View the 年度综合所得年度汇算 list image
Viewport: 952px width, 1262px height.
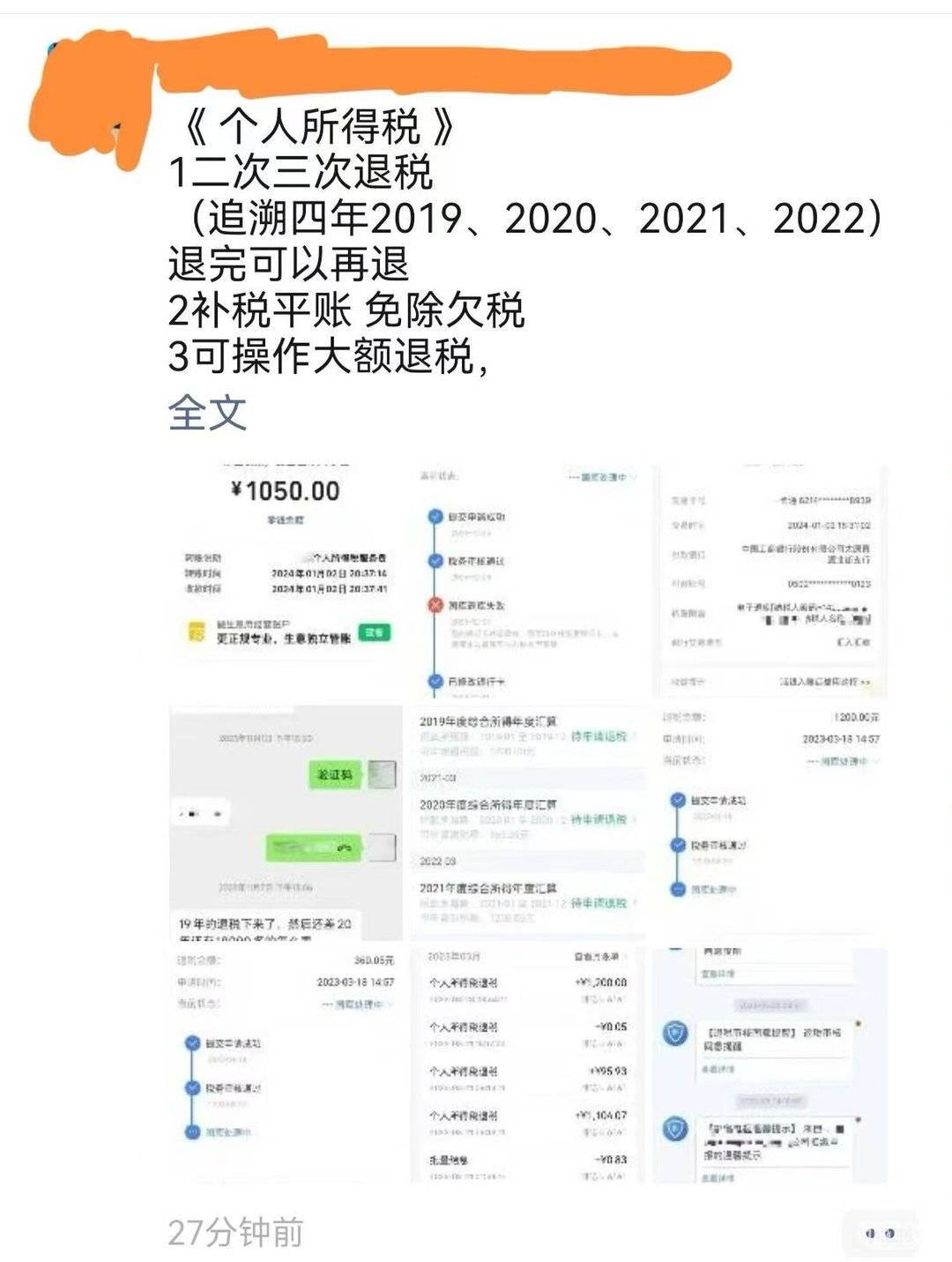[x=527, y=822]
